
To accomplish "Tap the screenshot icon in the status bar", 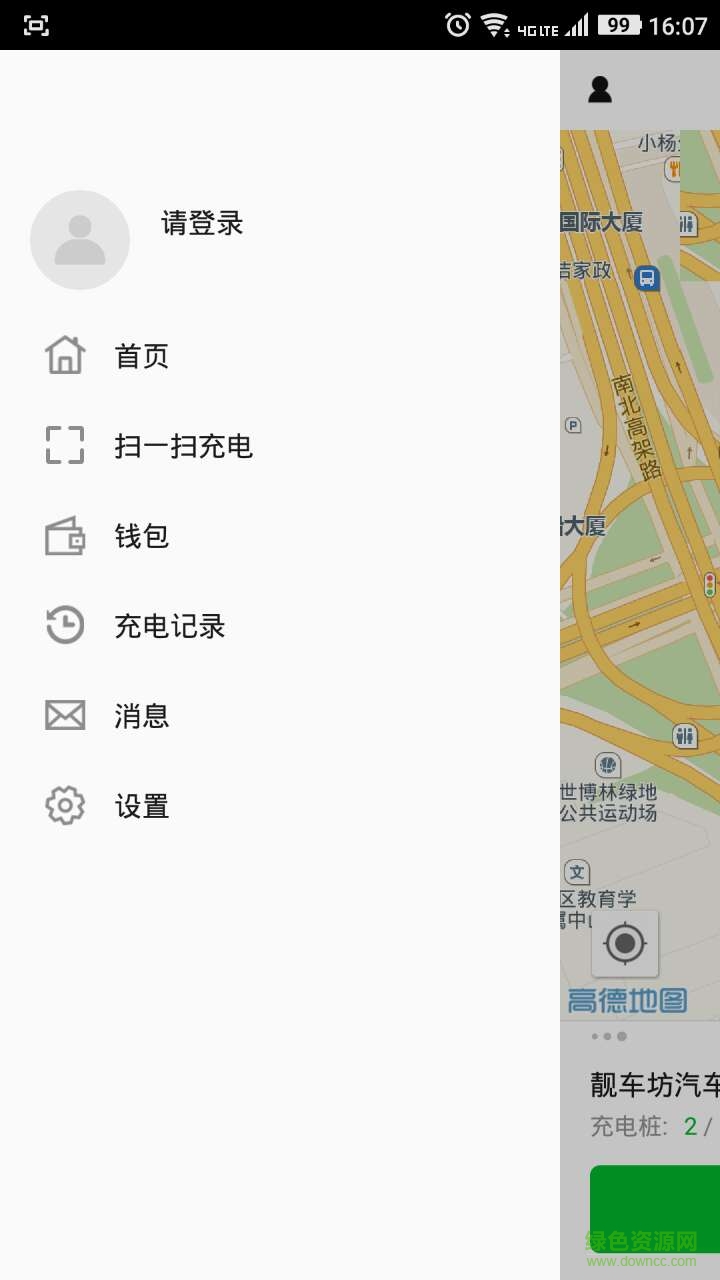I will [x=36, y=25].
